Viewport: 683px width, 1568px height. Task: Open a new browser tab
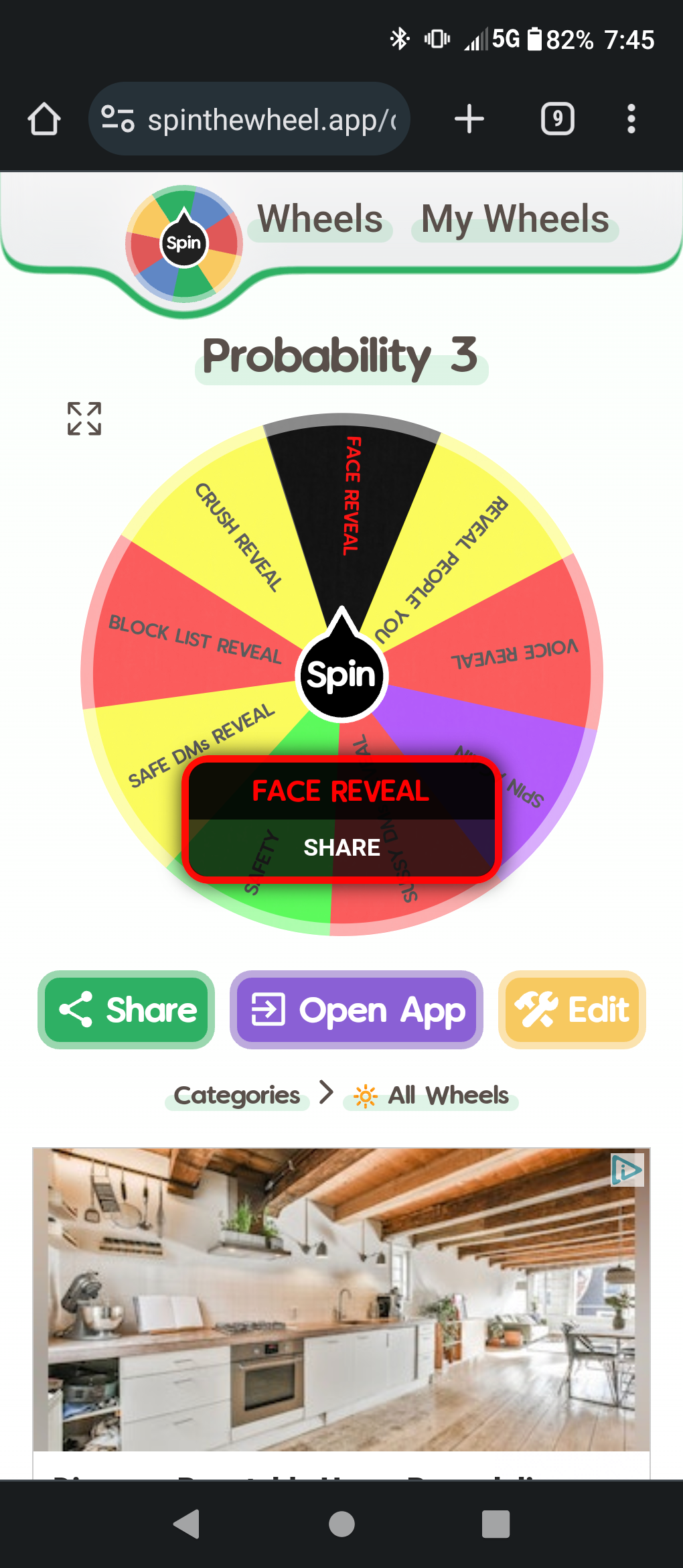pos(469,119)
